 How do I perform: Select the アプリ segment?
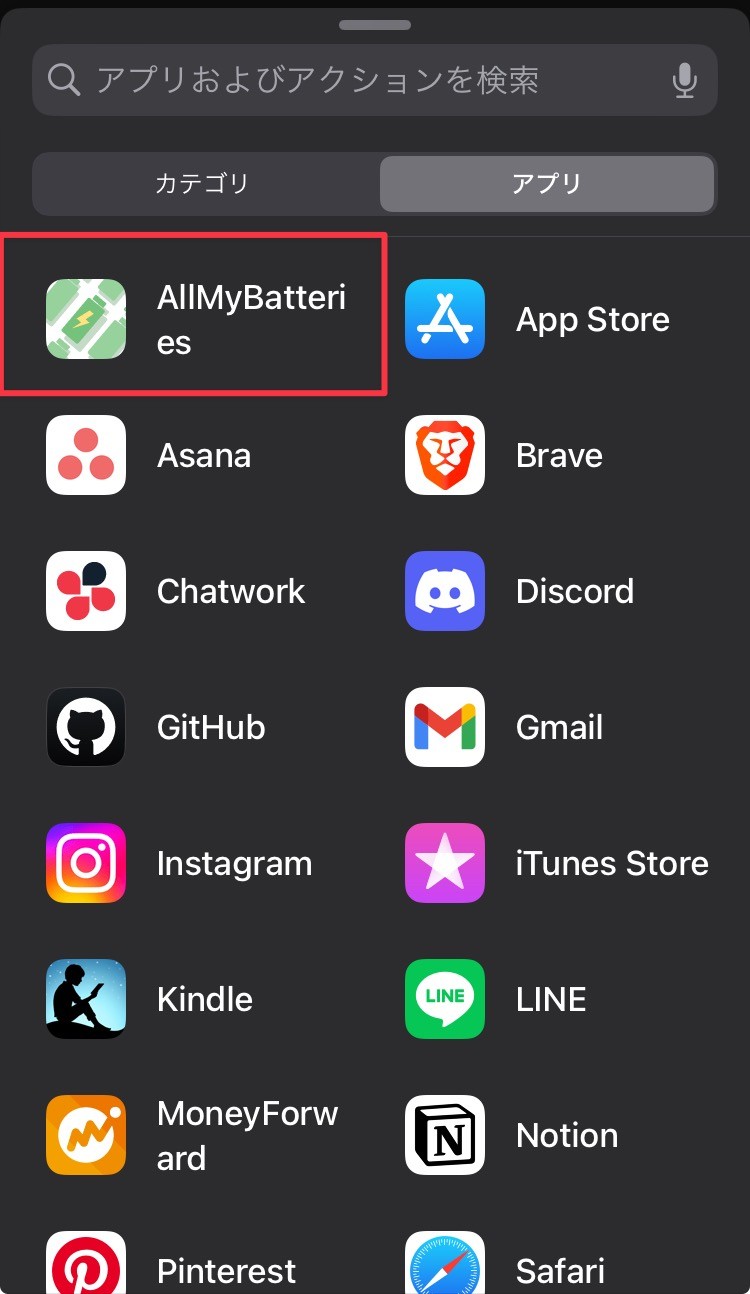click(x=547, y=184)
